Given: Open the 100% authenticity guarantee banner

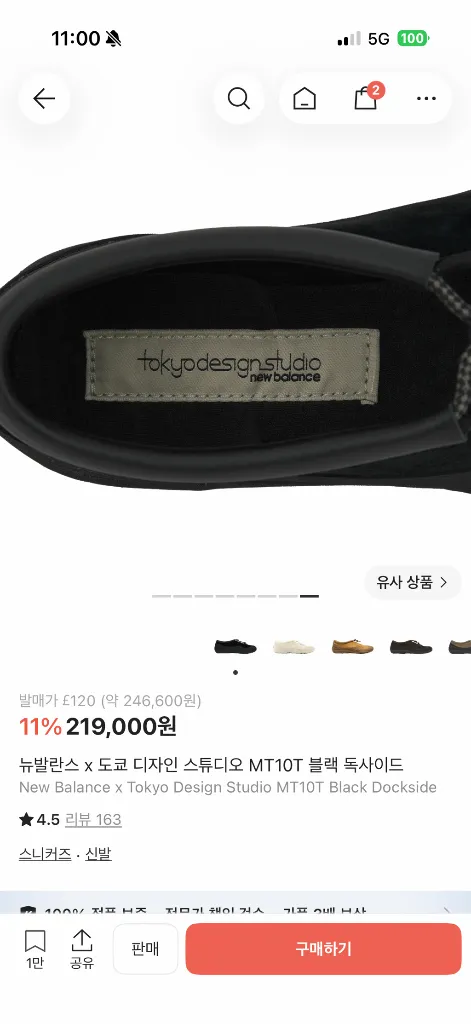Looking at the screenshot, I should [x=235, y=904].
